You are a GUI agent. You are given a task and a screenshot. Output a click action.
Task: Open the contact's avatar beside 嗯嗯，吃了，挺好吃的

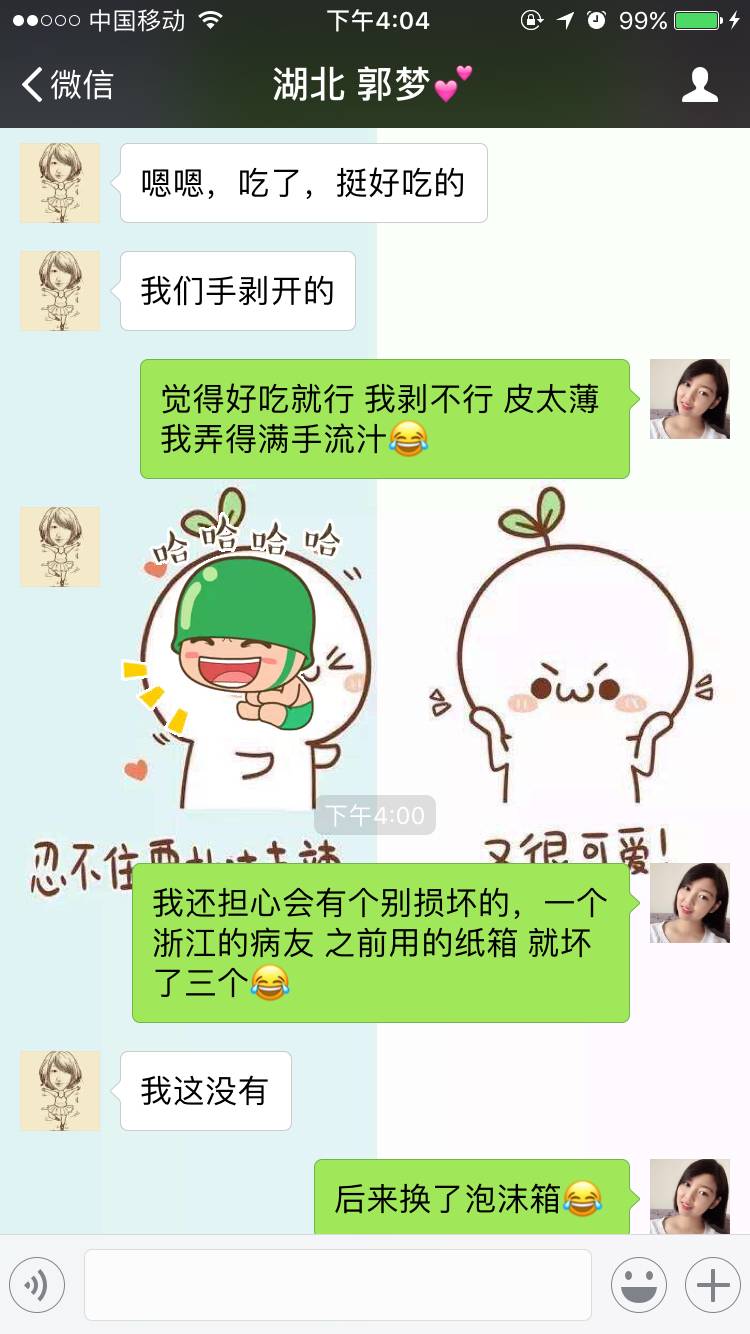click(60, 183)
